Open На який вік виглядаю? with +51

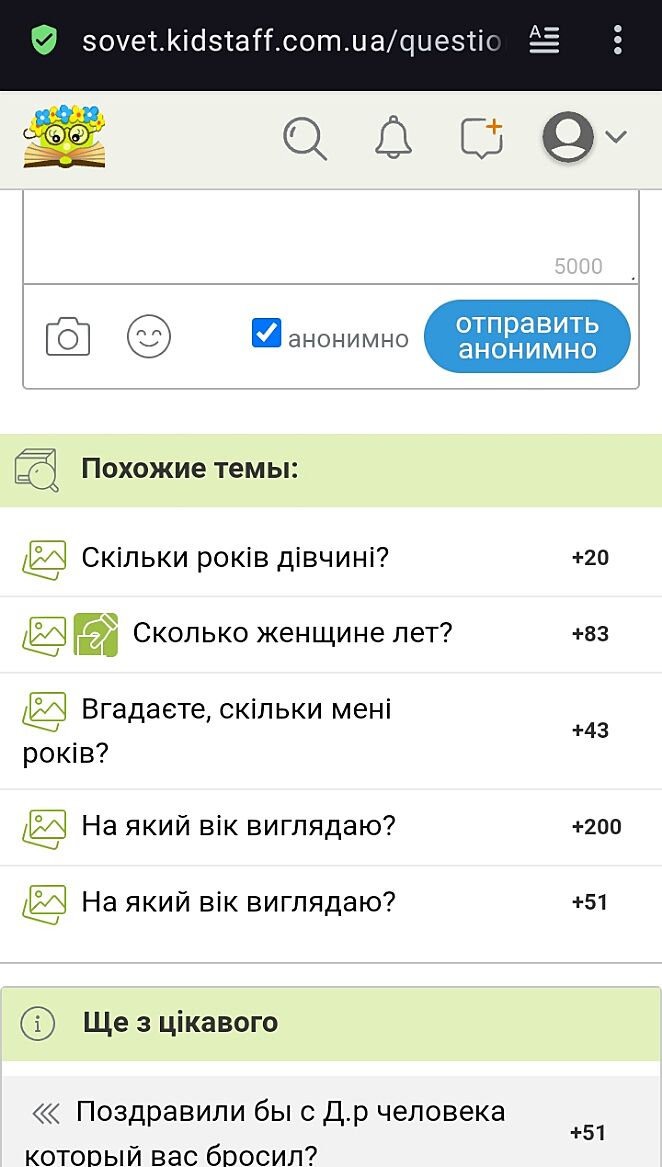(239, 902)
